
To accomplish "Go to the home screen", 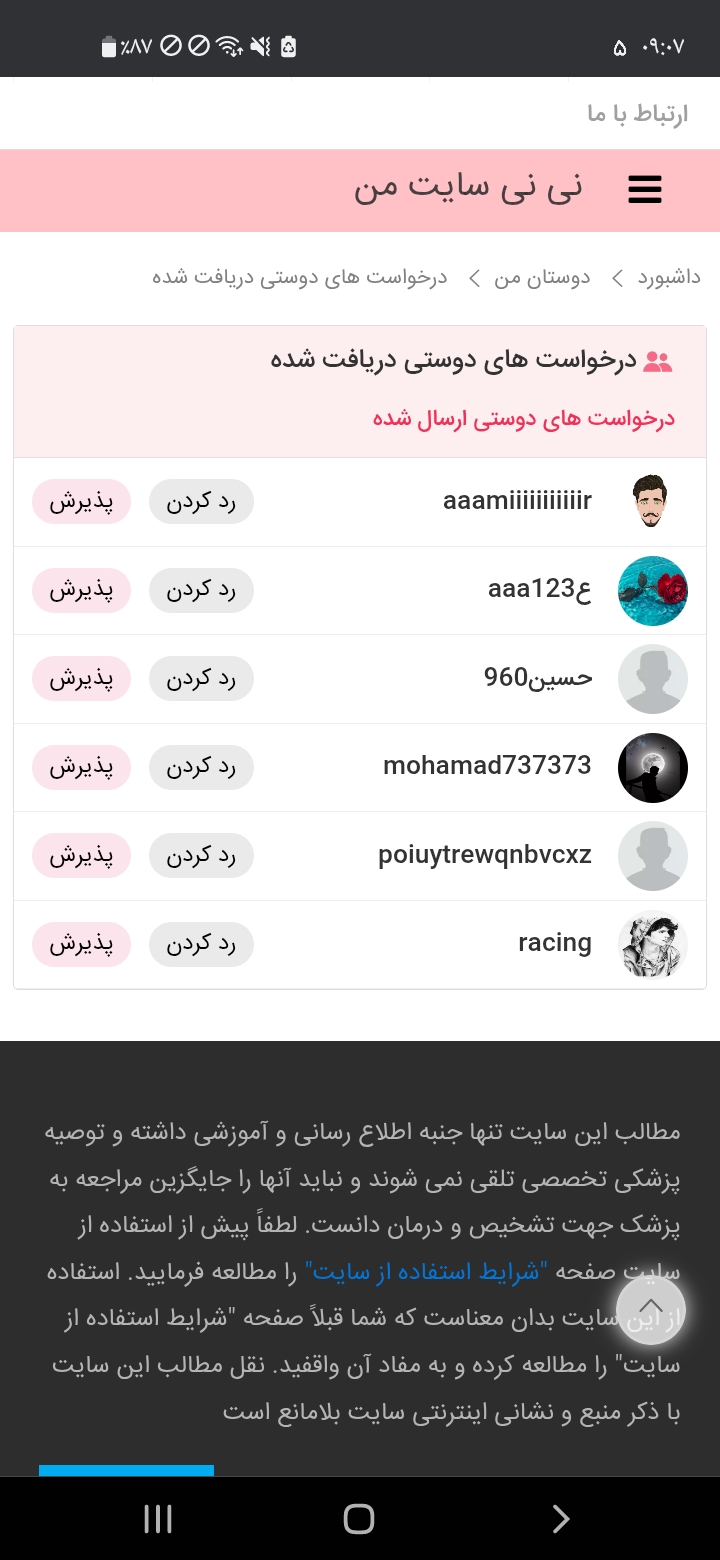I will (x=359, y=1519).
